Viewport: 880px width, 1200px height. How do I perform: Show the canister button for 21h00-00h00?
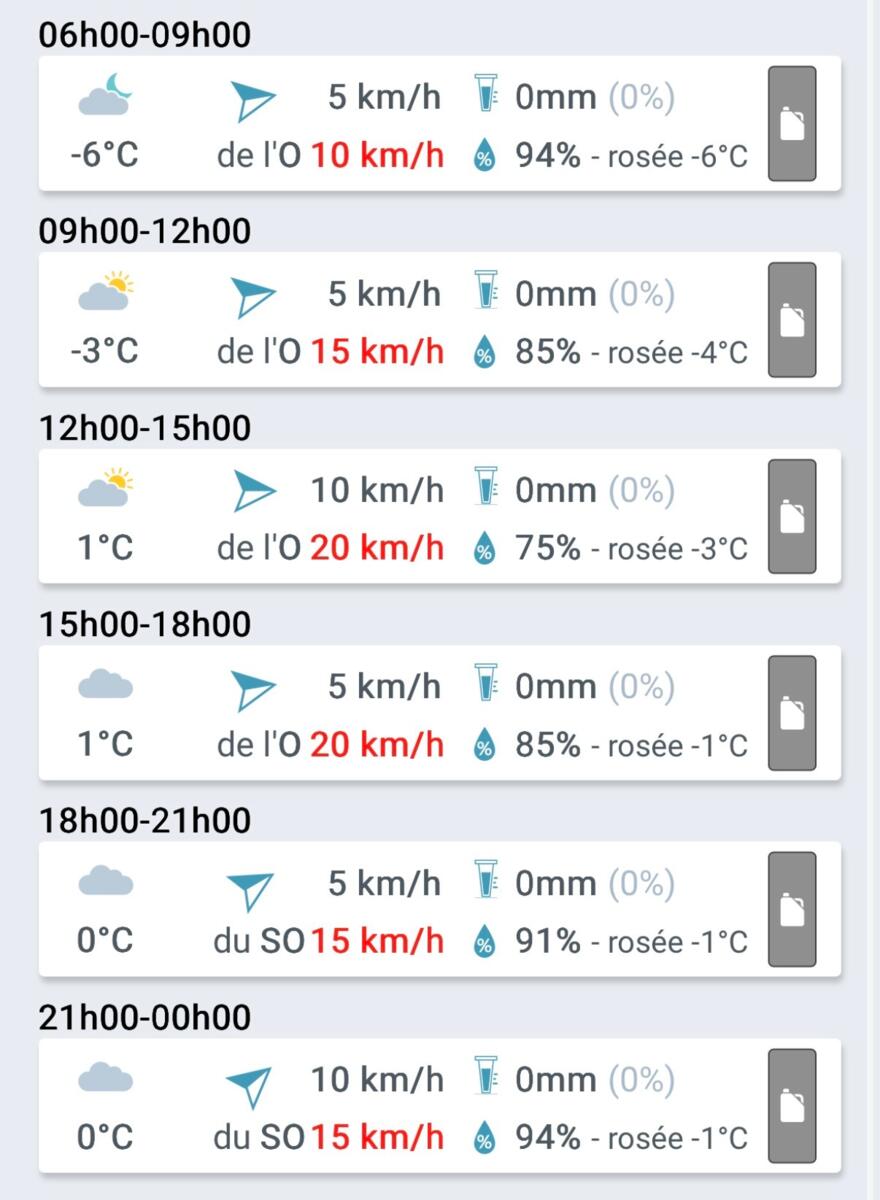[x=792, y=1106]
